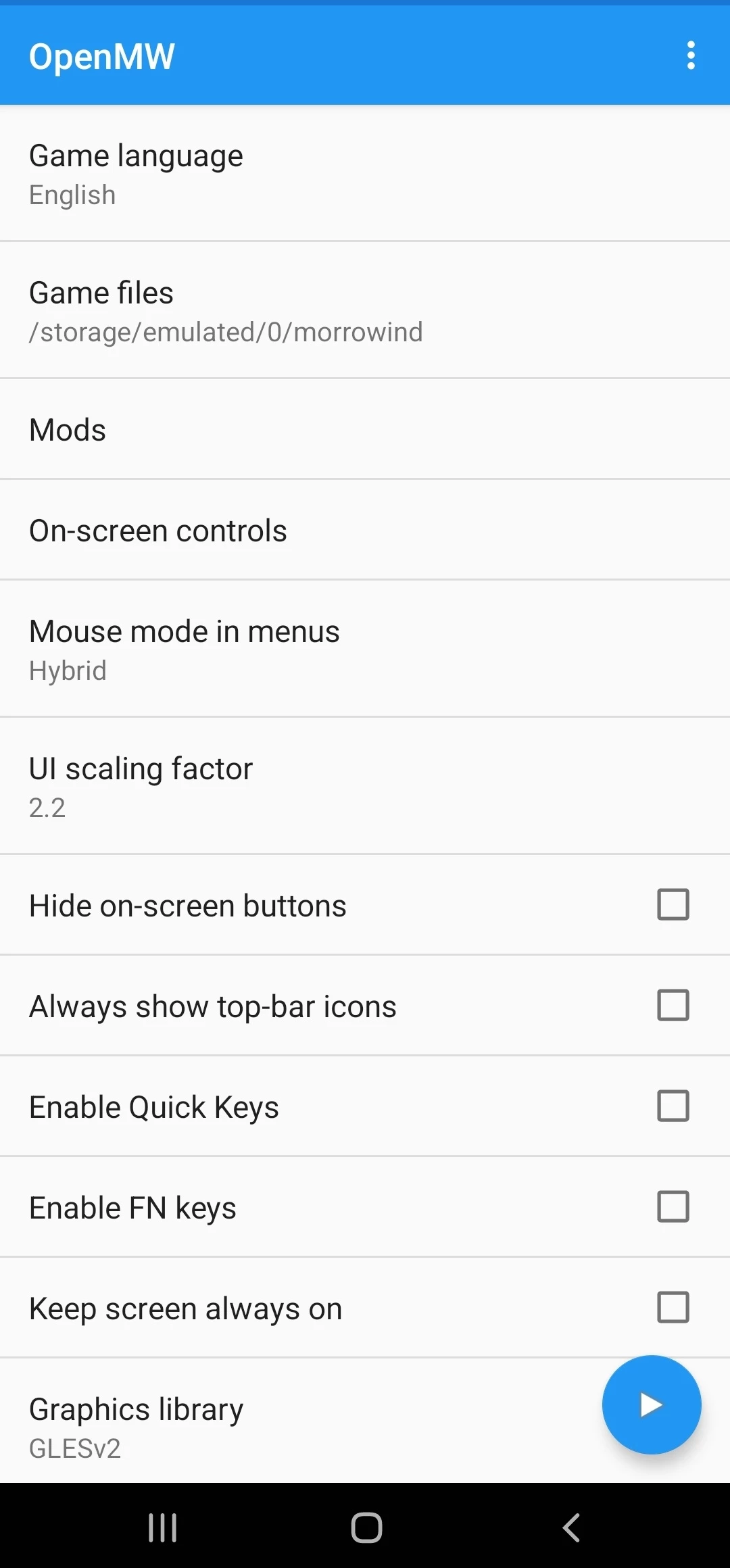730x1568 pixels.
Task: Turn on Keep screen always on
Action: point(673,1308)
